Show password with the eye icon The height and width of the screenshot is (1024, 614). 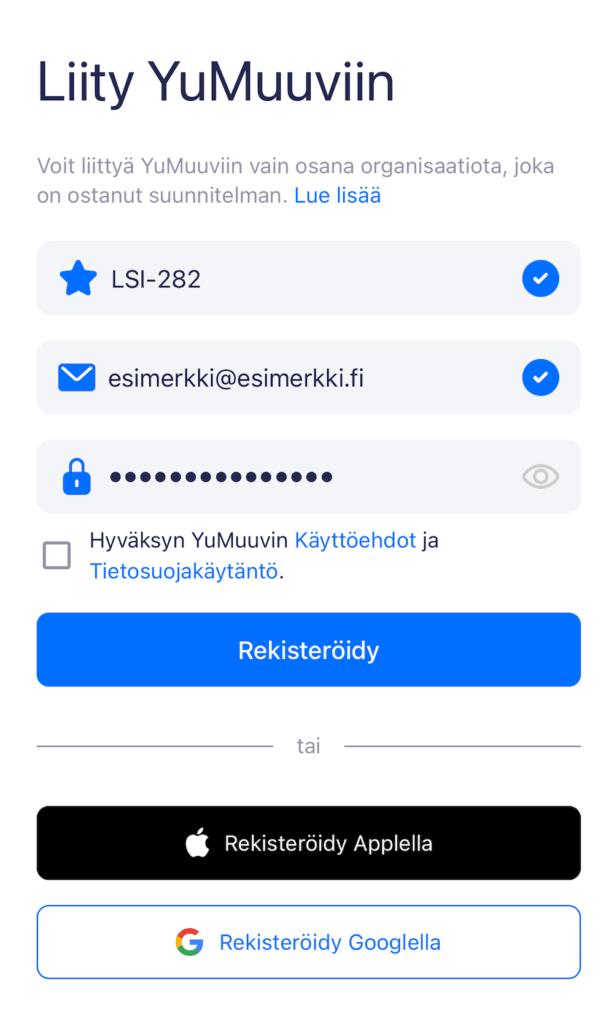coord(540,477)
